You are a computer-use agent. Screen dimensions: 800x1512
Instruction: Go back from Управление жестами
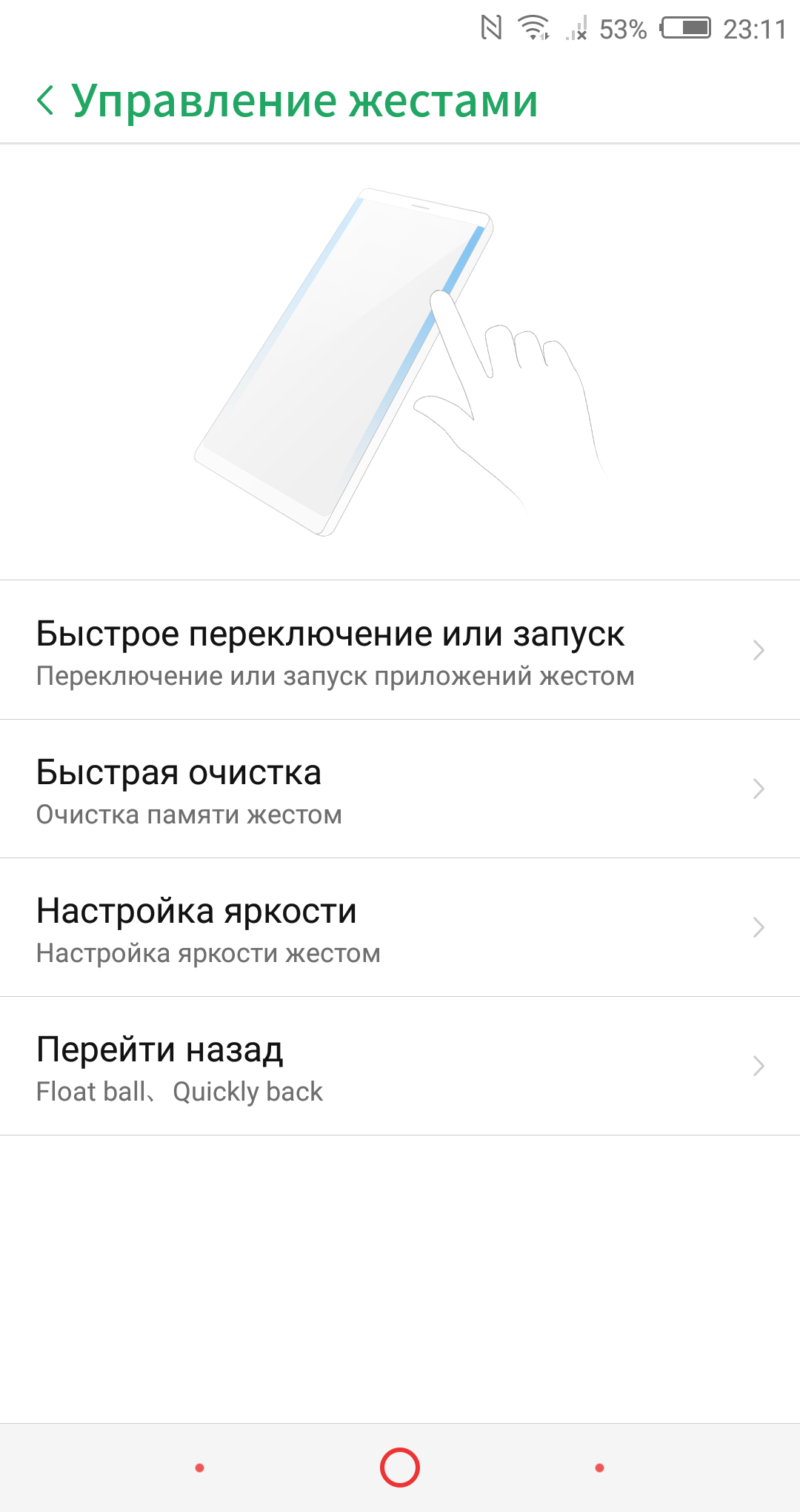pos(45,101)
